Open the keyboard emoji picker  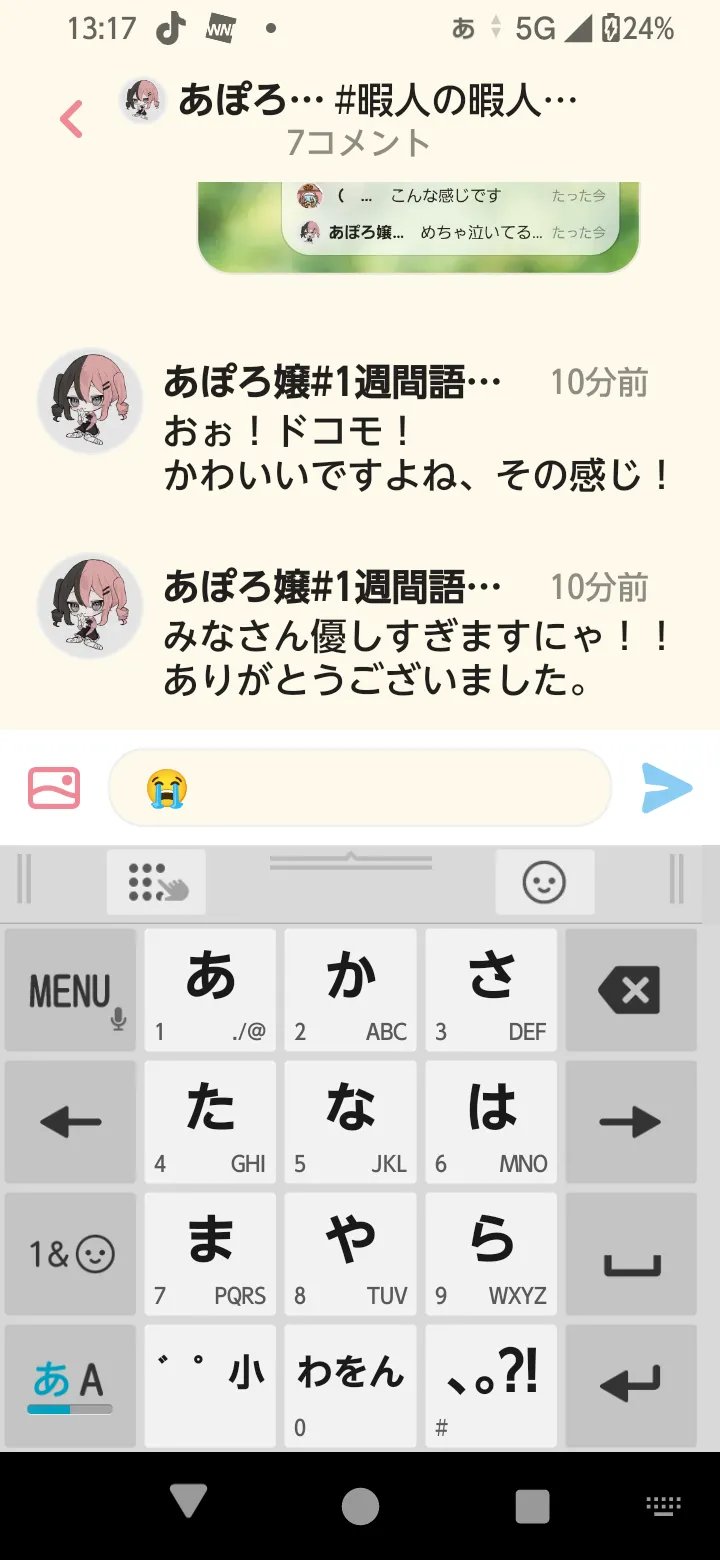[x=545, y=882]
